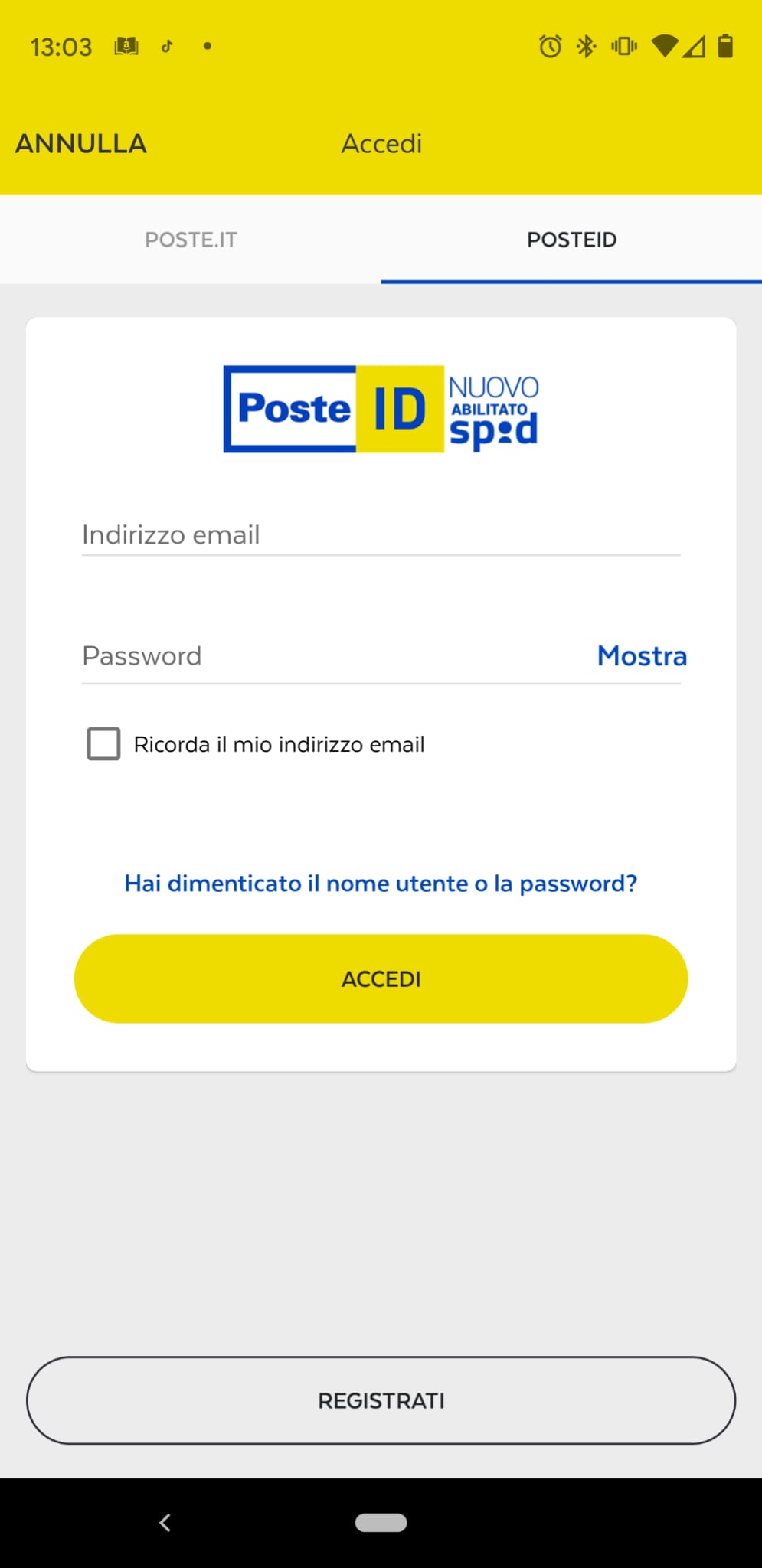Viewport: 762px width, 1568px height.
Task: Show the password with Mostra
Action: coord(642,656)
